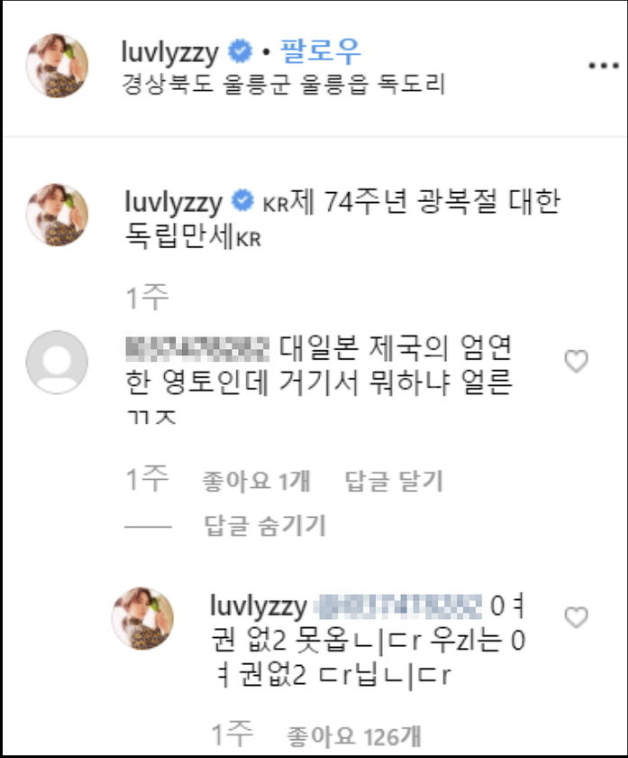Hide replies with 답글 숨기기
The width and height of the screenshot is (628, 758).
[264, 525]
